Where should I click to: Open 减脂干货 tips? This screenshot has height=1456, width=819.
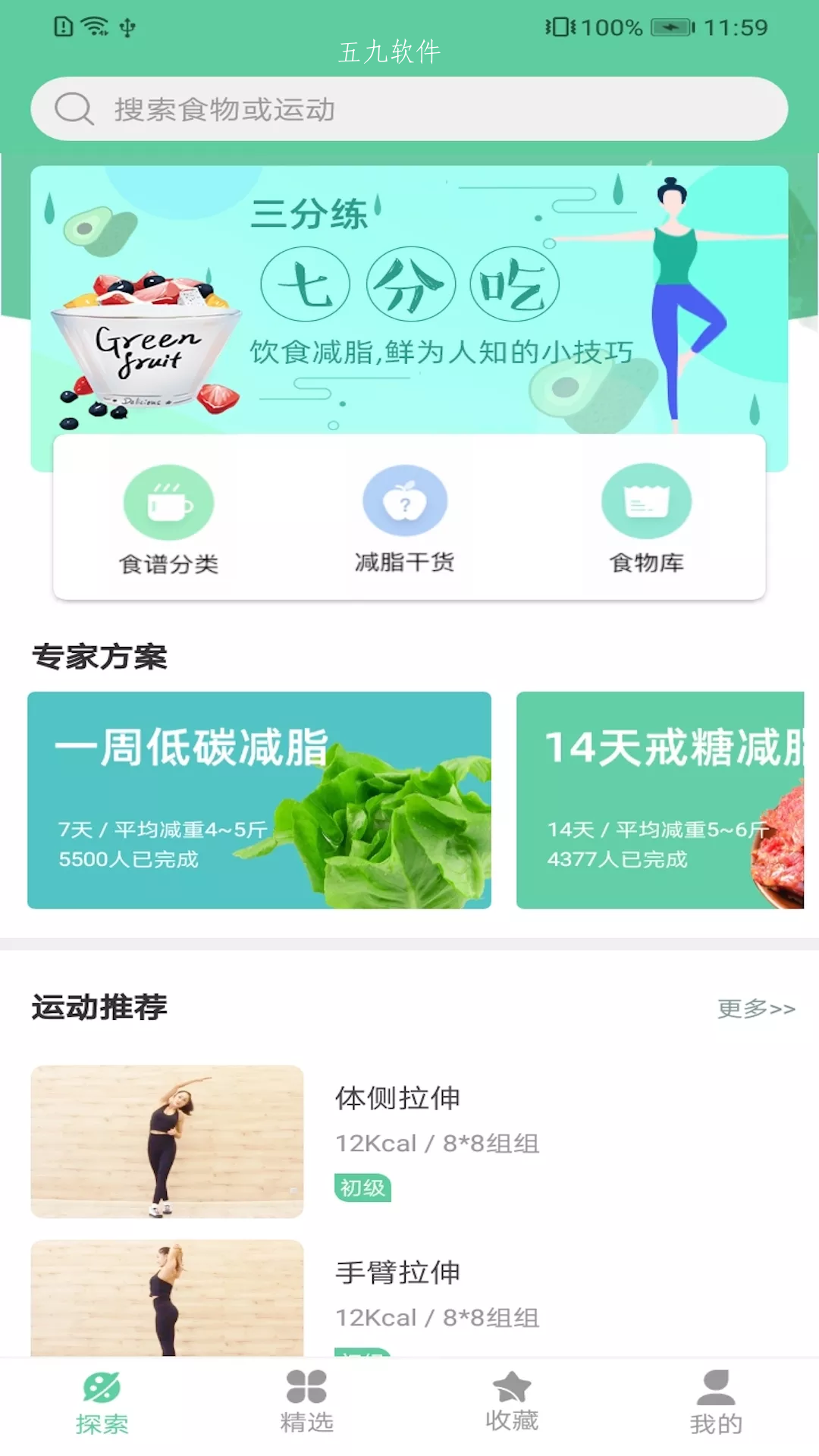point(405,520)
